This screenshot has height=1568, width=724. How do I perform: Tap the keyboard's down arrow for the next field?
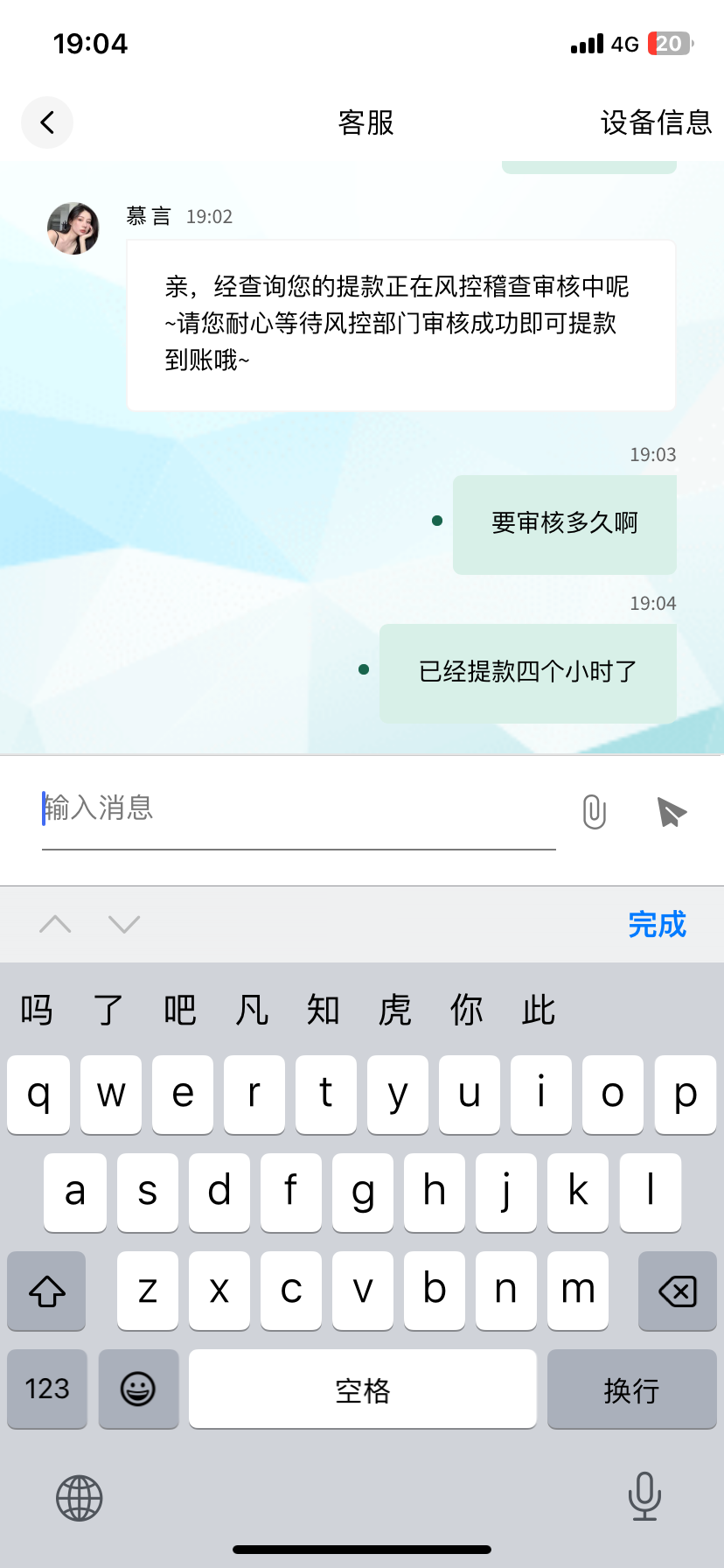click(x=124, y=924)
